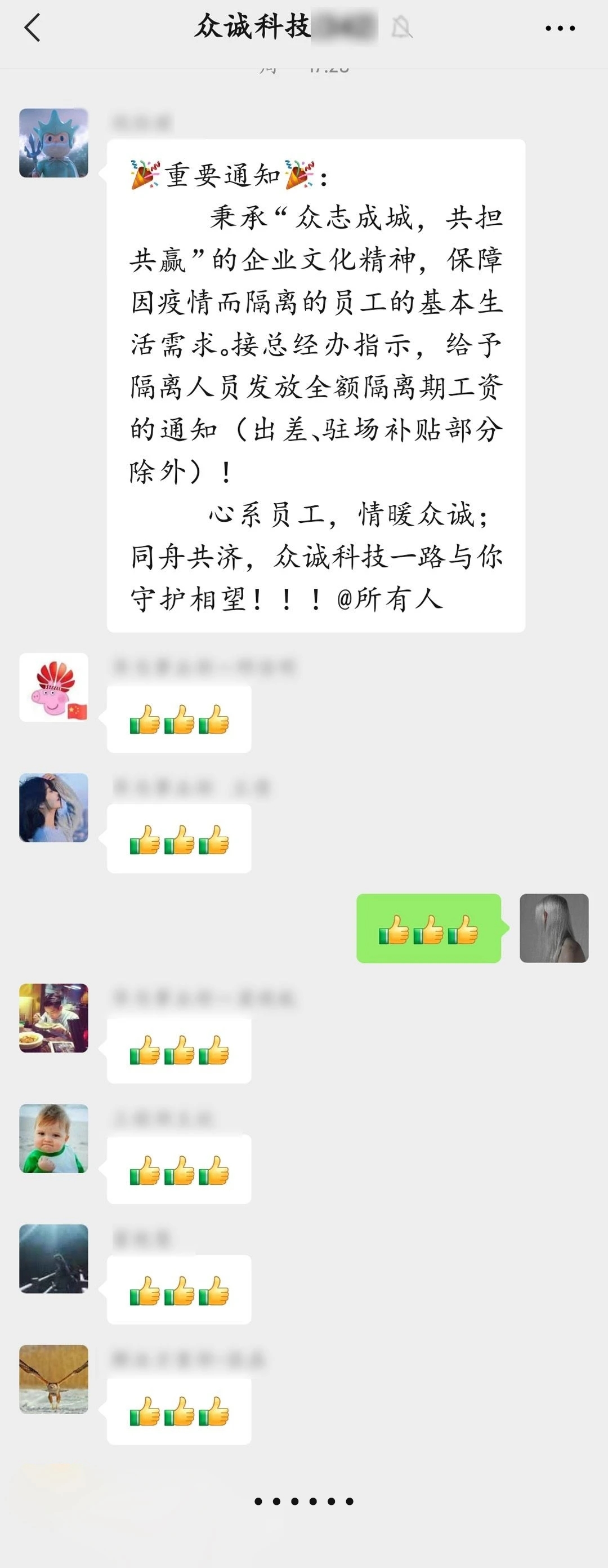Open the fist-pump baby avatar's profile
This screenshot has height=1568, width=608.
coord(53,1138)
